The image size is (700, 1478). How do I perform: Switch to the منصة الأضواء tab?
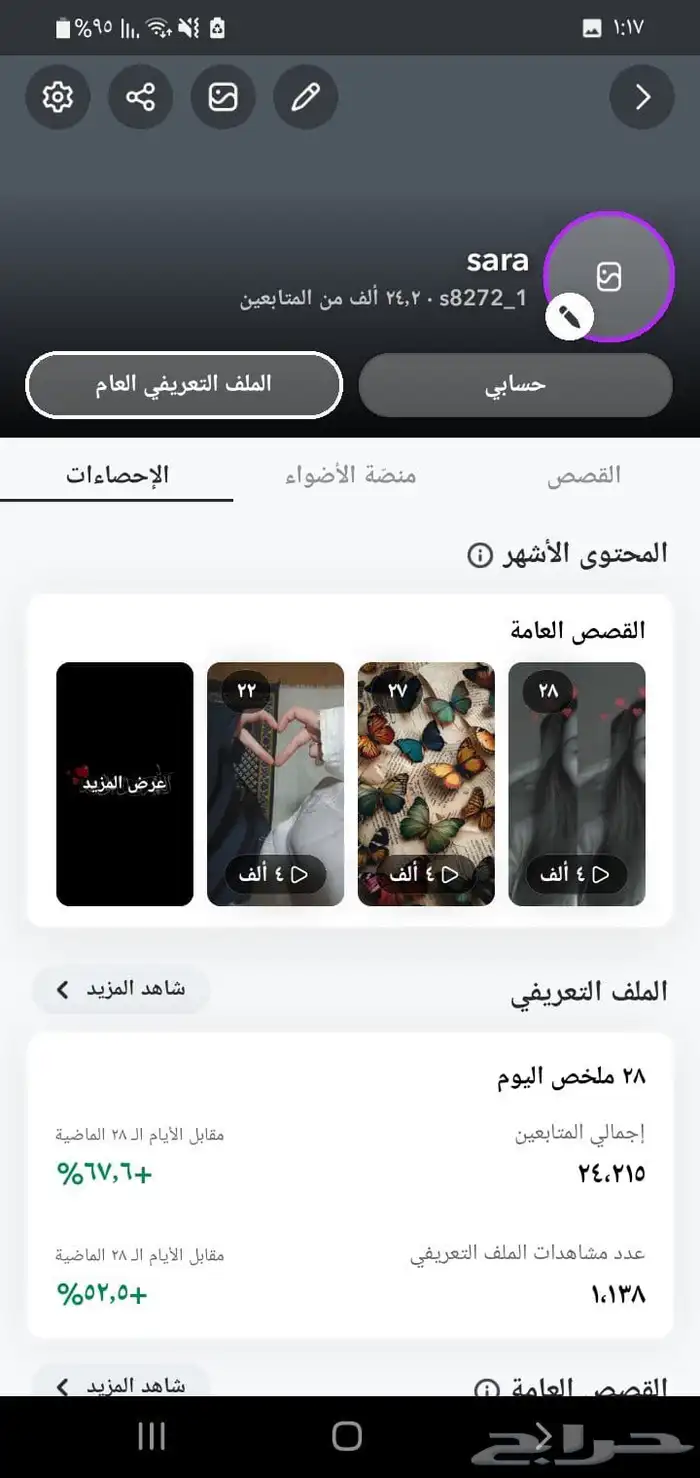pyautogui.click(x=350, y=475)
